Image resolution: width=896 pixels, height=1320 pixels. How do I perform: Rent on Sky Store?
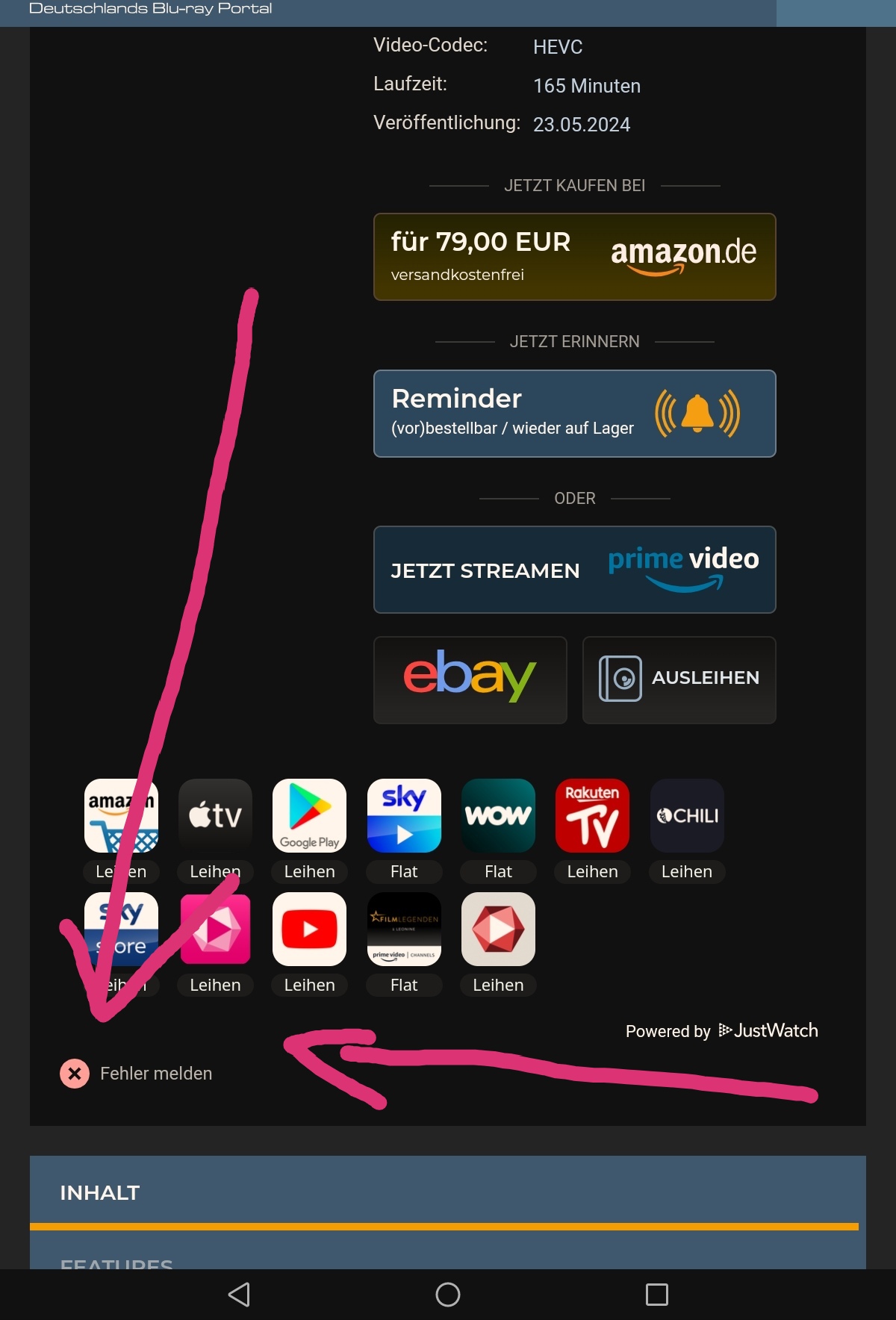121,930
